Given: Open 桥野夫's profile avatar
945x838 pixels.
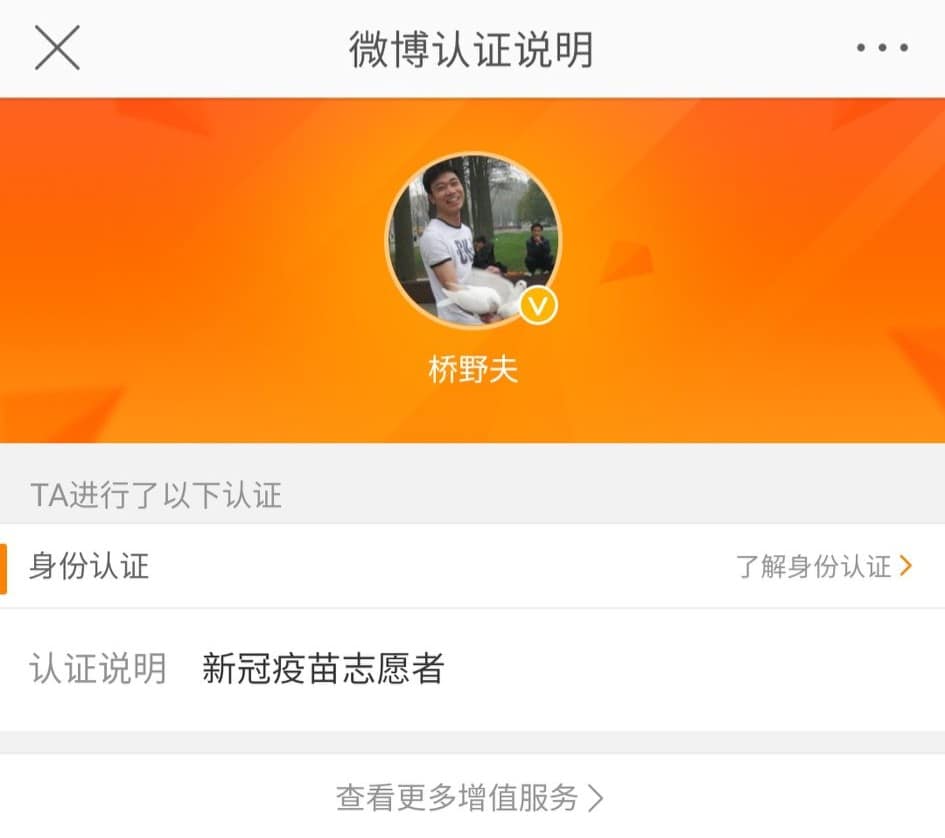Looking at the screenshot, I should click(472, 240).
